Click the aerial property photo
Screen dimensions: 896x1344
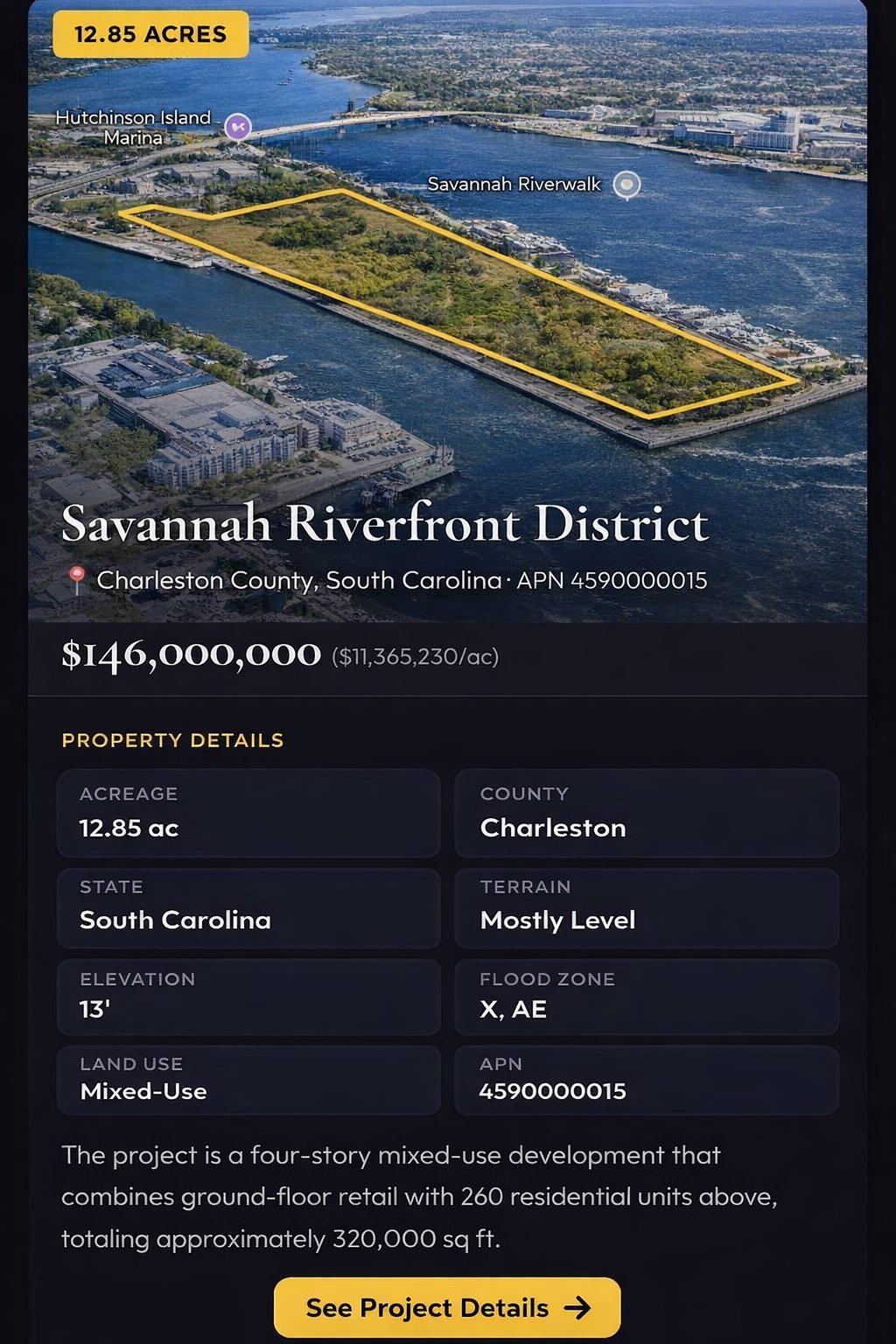click(448, 262)
